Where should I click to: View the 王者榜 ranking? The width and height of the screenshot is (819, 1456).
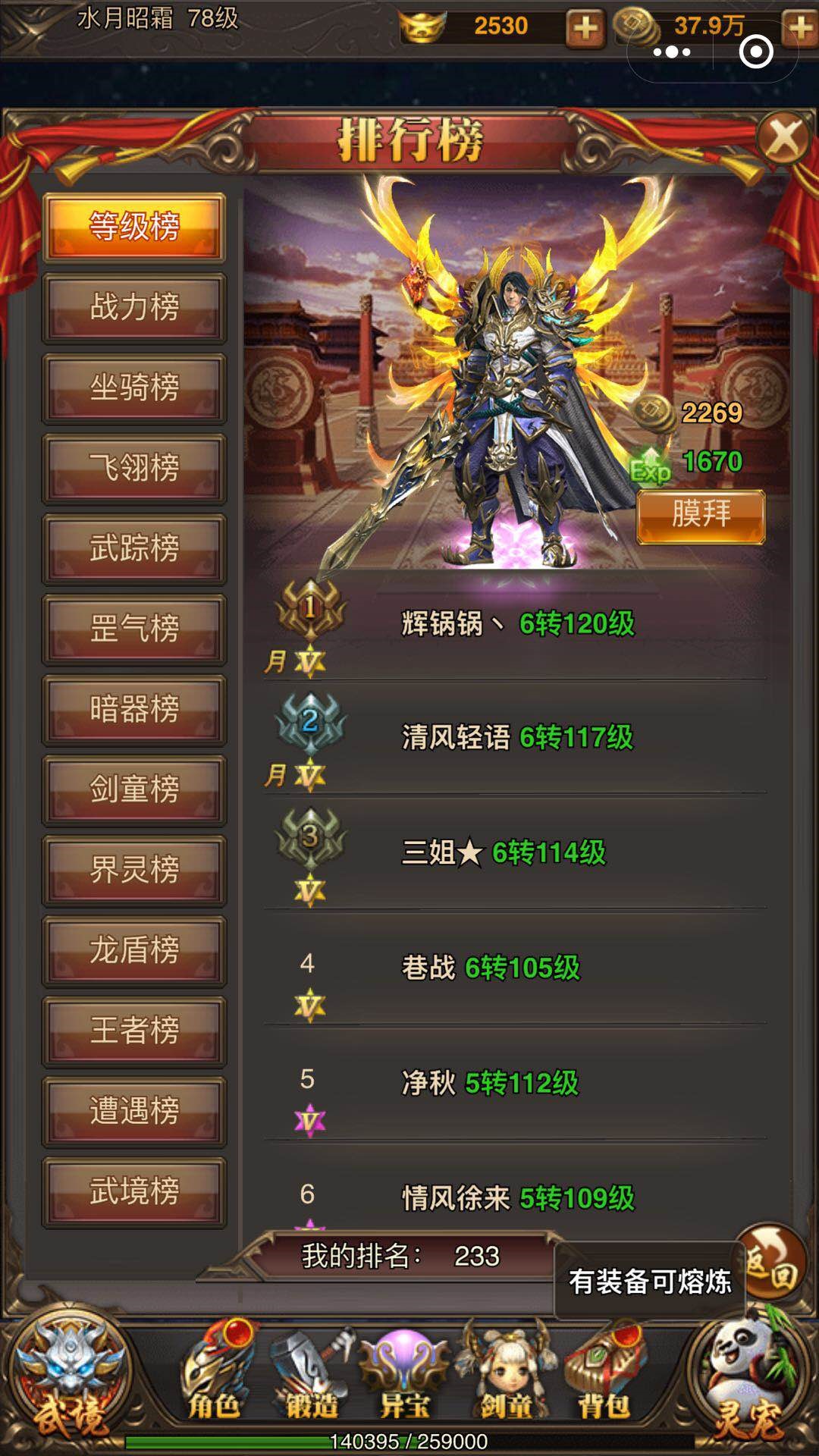point(134,1031)
